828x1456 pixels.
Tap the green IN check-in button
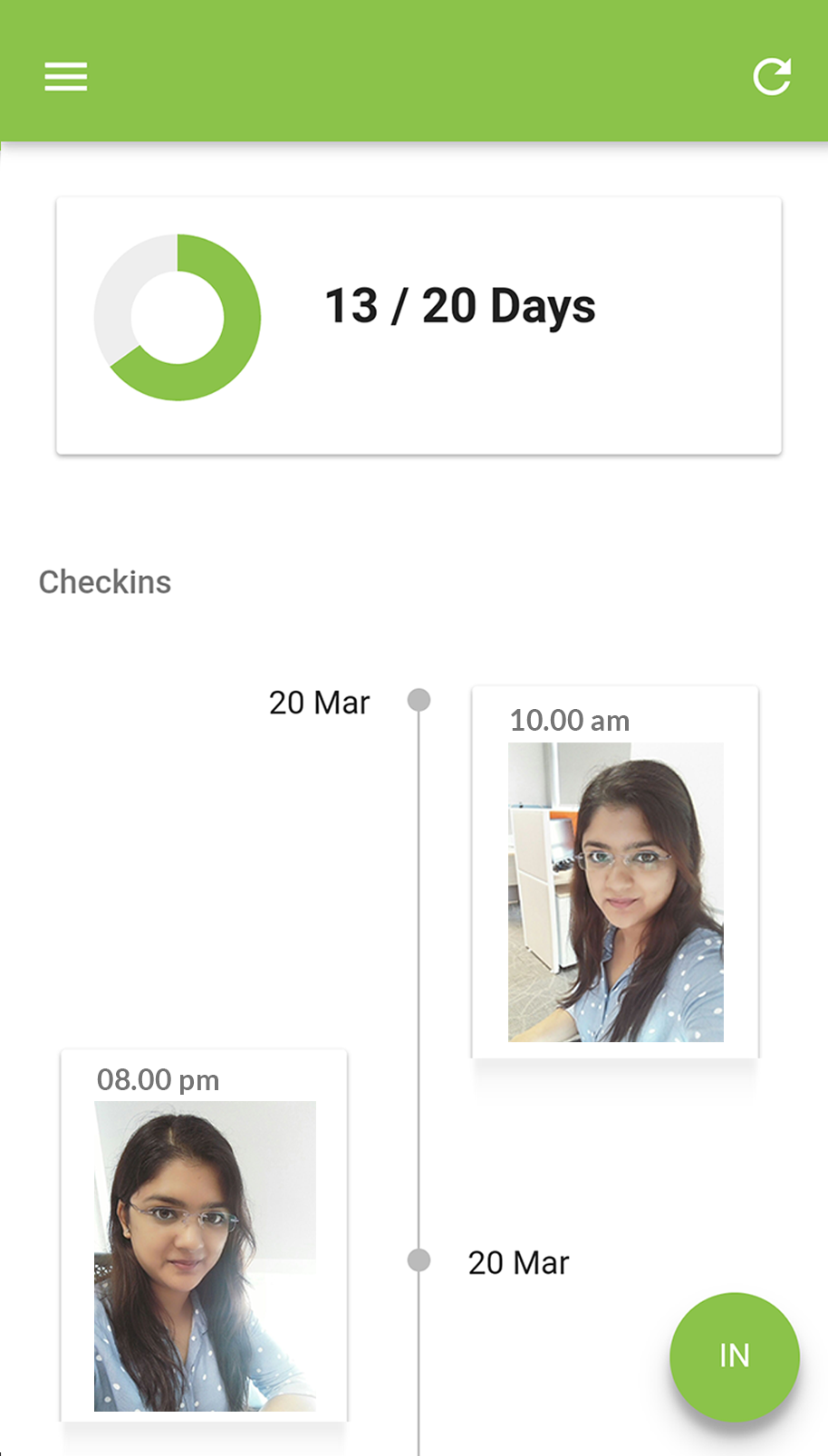(x=734, y=1355)
